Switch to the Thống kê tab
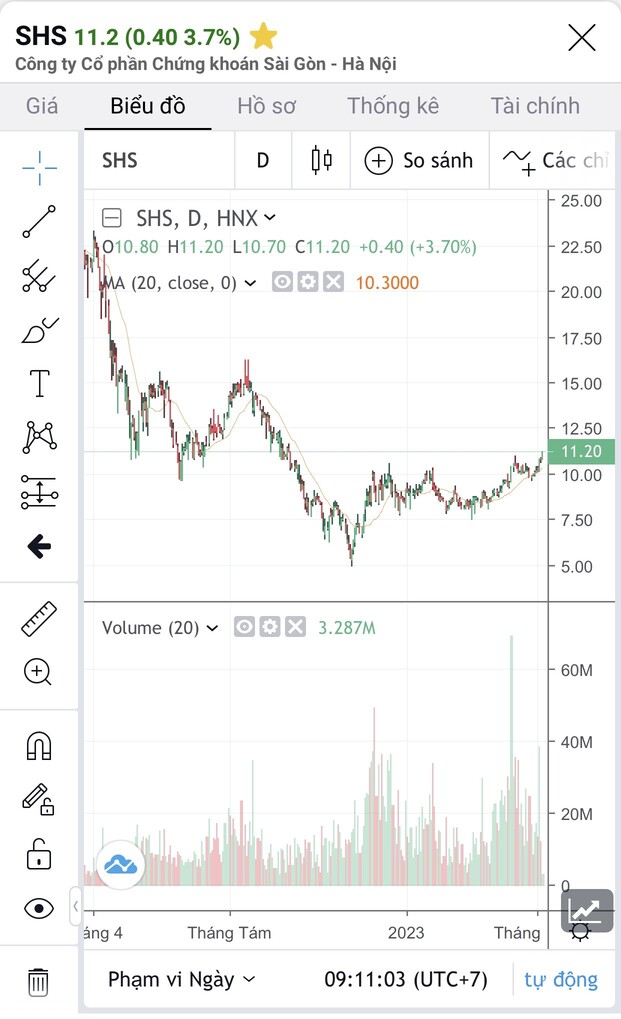This screenshot has height=1019, width=621. 393,106
